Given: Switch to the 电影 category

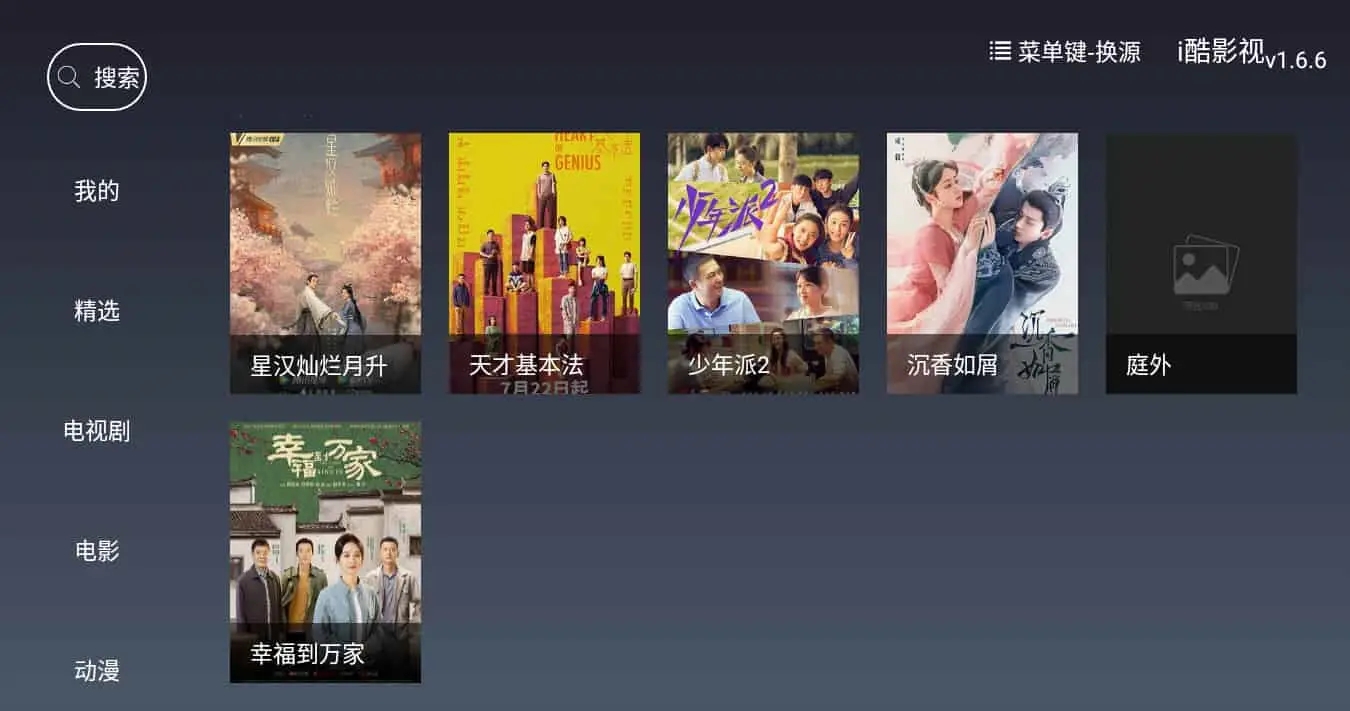Looking at the screenshot, I should point(97,551).
